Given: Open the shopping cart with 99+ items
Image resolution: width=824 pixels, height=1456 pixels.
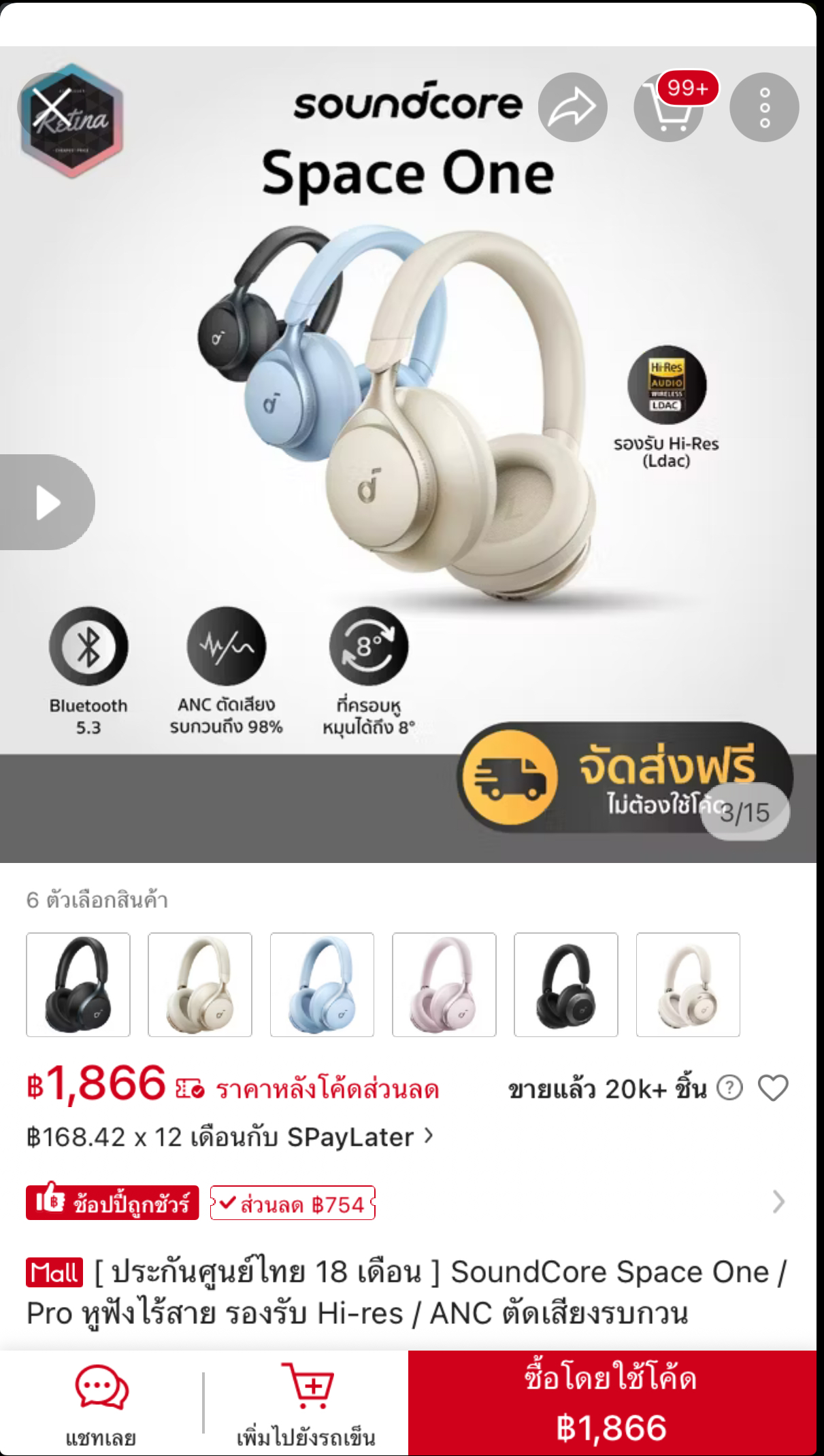Looking at the screenshot, I should 669,107.
